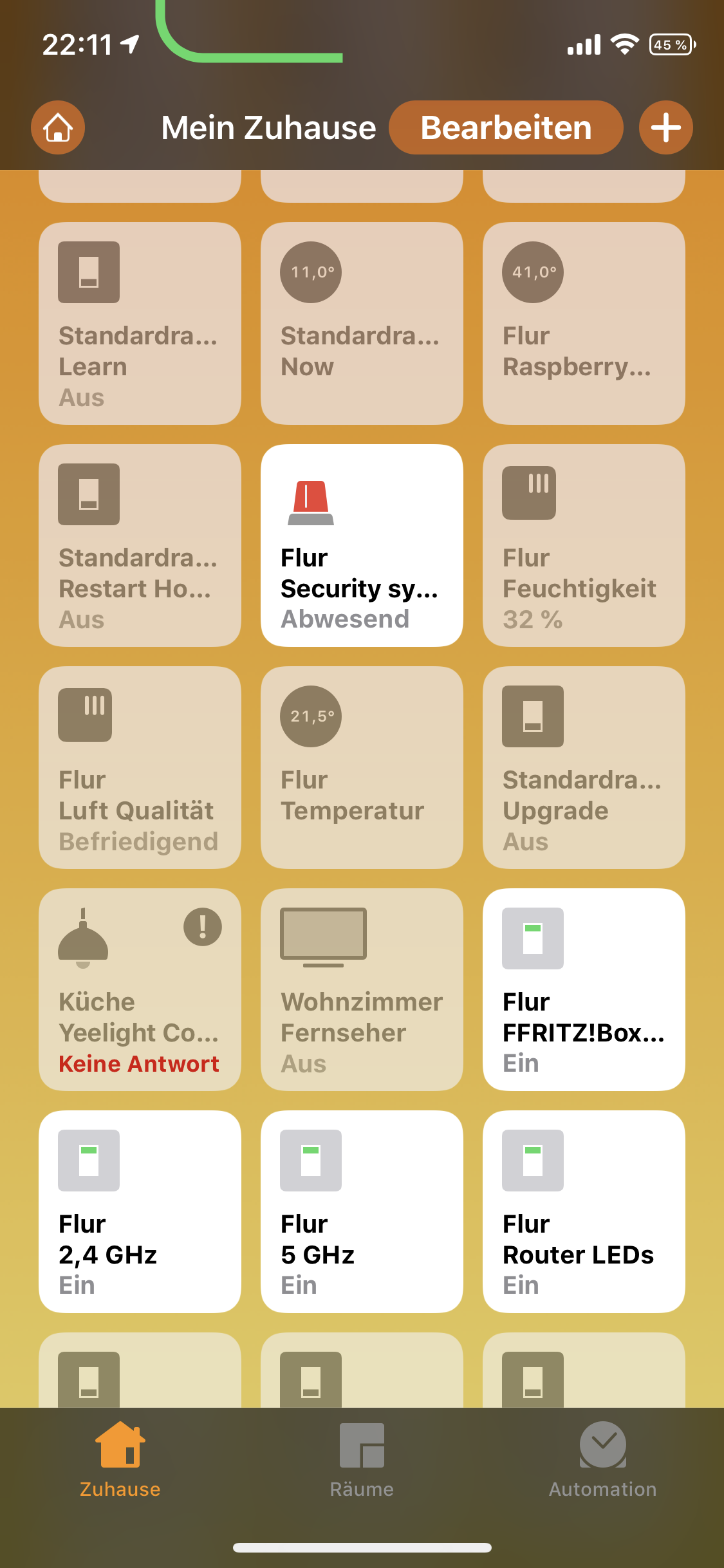Disable the Flur 5 GHz switch

pyautogui.click(x=362, y=1211)
